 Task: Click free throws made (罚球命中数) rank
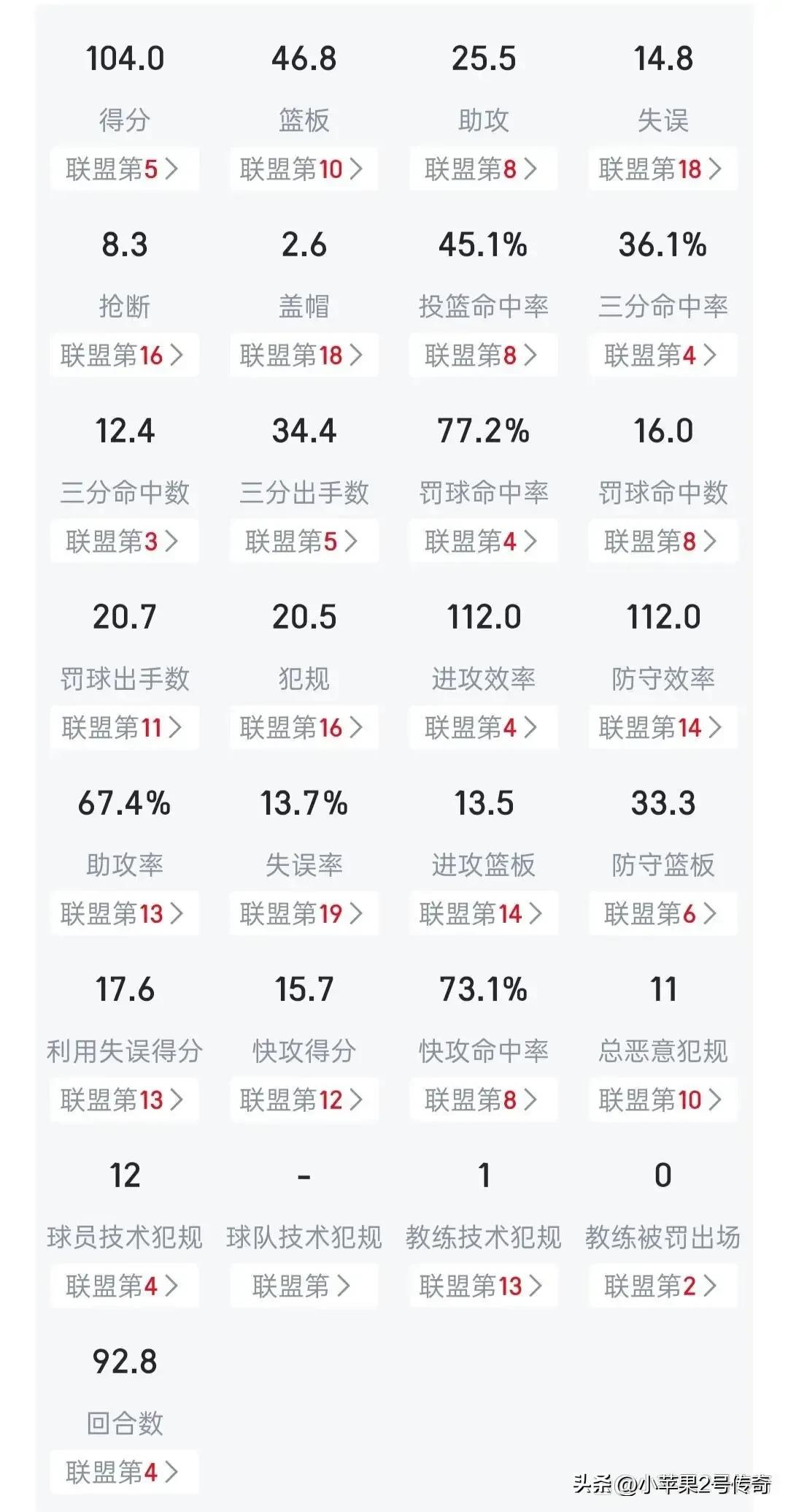(x=663, y=541)
